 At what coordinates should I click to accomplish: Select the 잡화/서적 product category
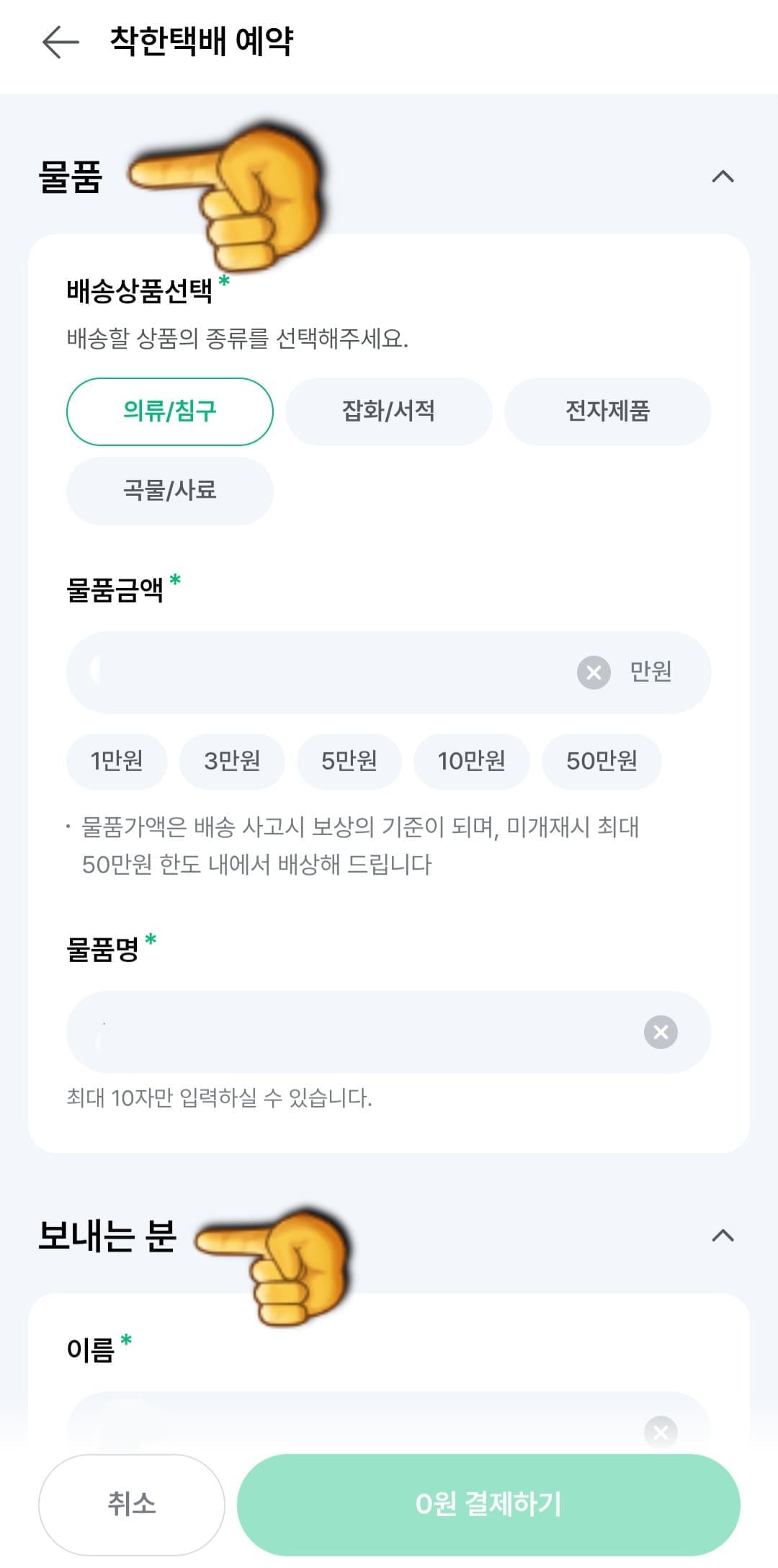point(389,411)
